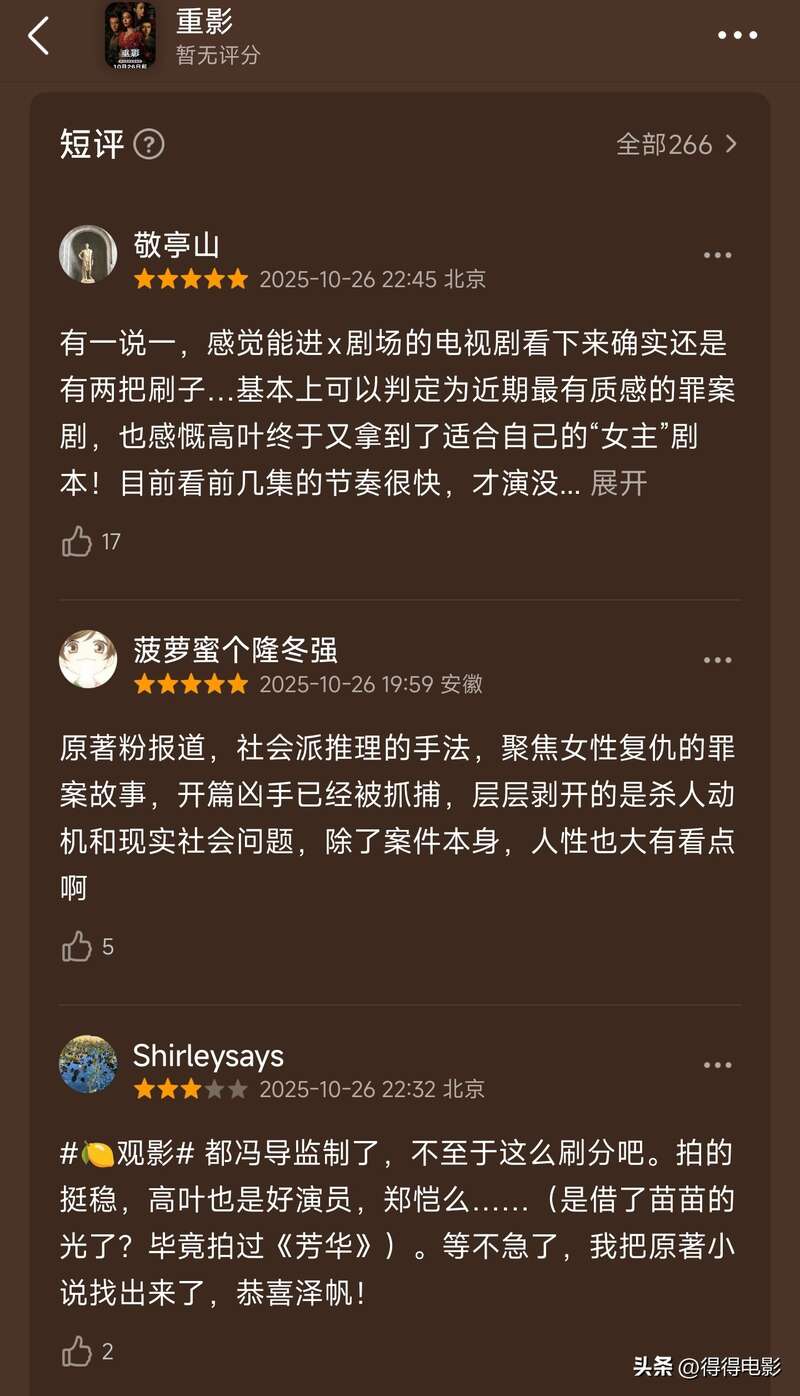Open more options on Shirleysays' review
This screenshot has width=800, height=1396.
(717, 1066)
